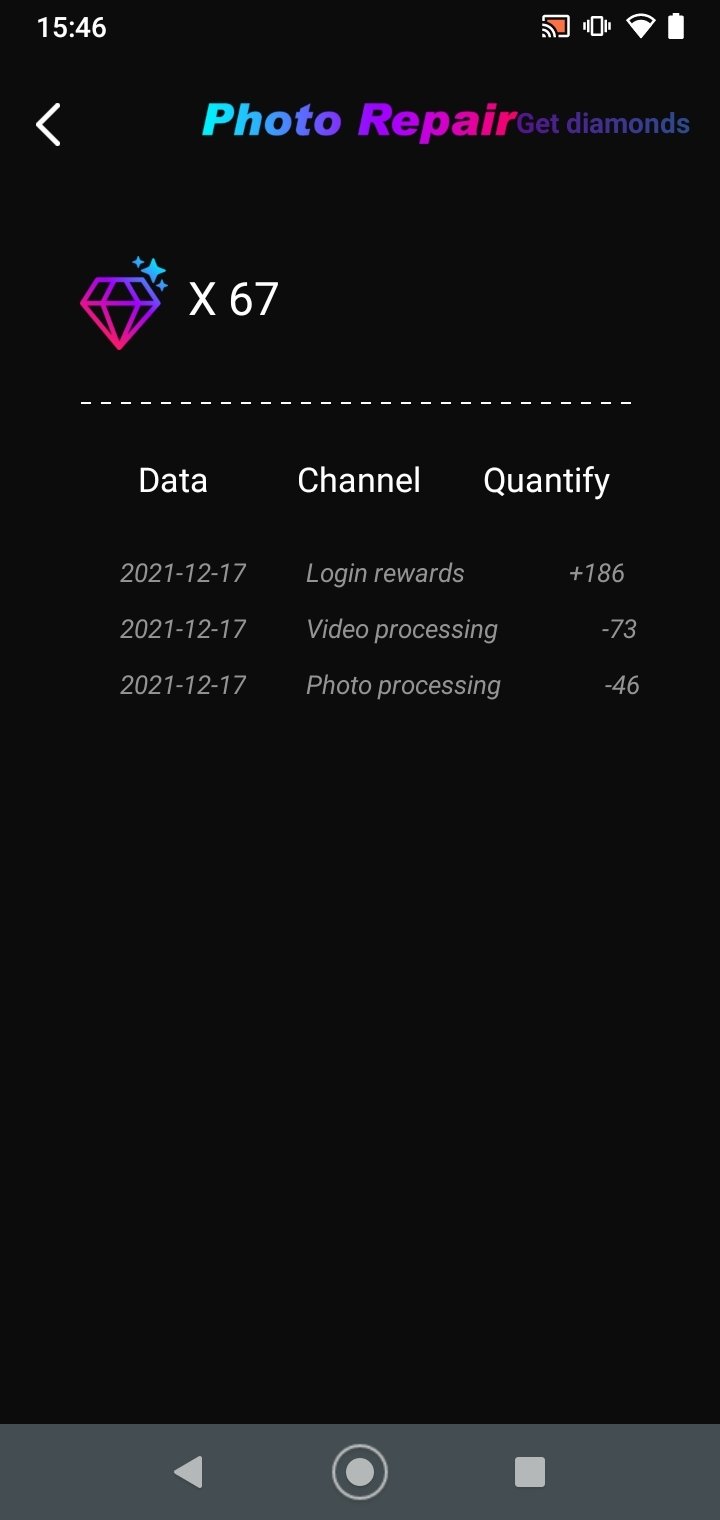This screenshot has width=720, height=1520.
Task: Go back using the top-left arrow
Action: 48,125
